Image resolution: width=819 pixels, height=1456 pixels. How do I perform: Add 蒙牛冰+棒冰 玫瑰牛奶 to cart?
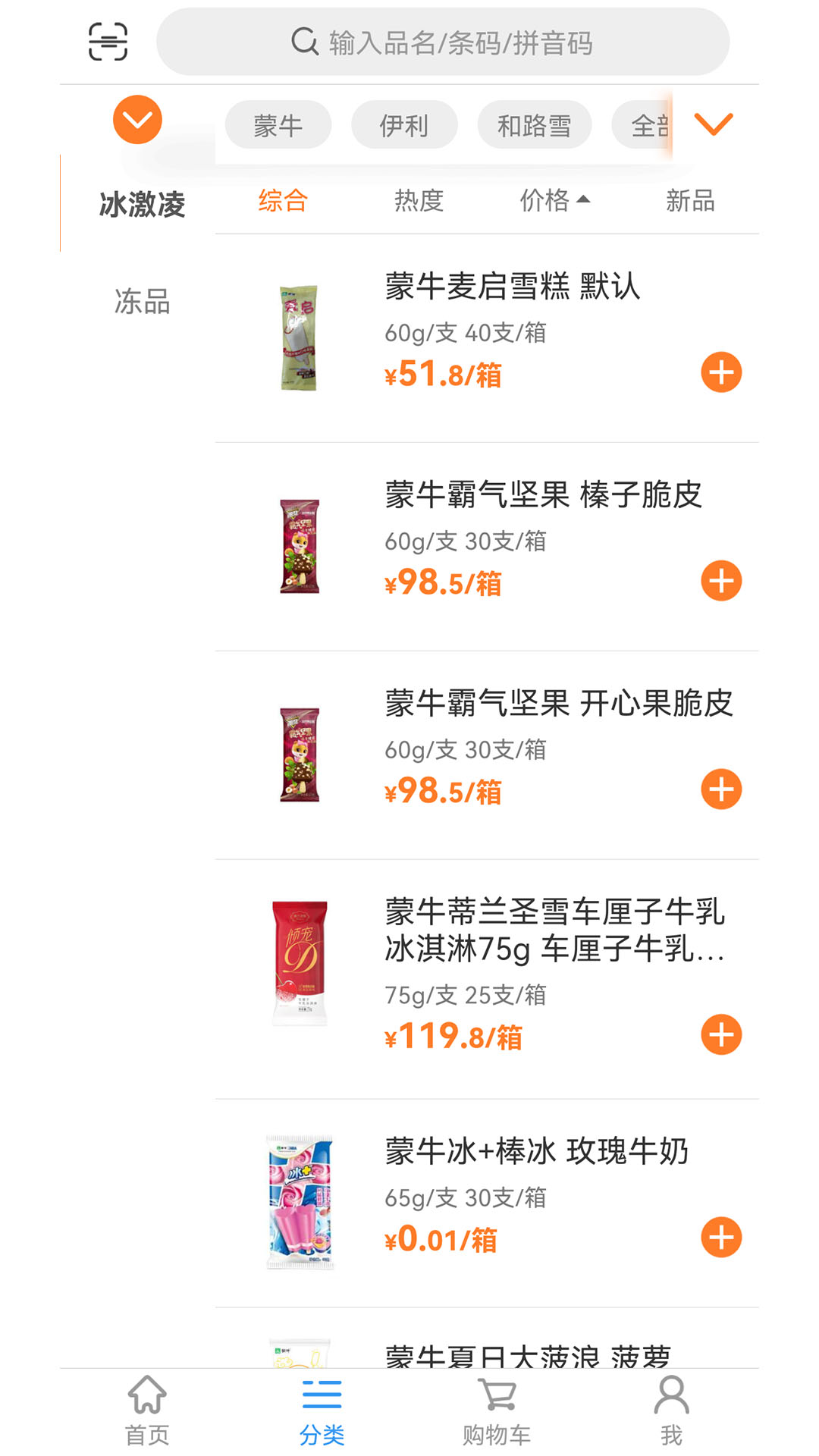click(x=721, y=1238)
